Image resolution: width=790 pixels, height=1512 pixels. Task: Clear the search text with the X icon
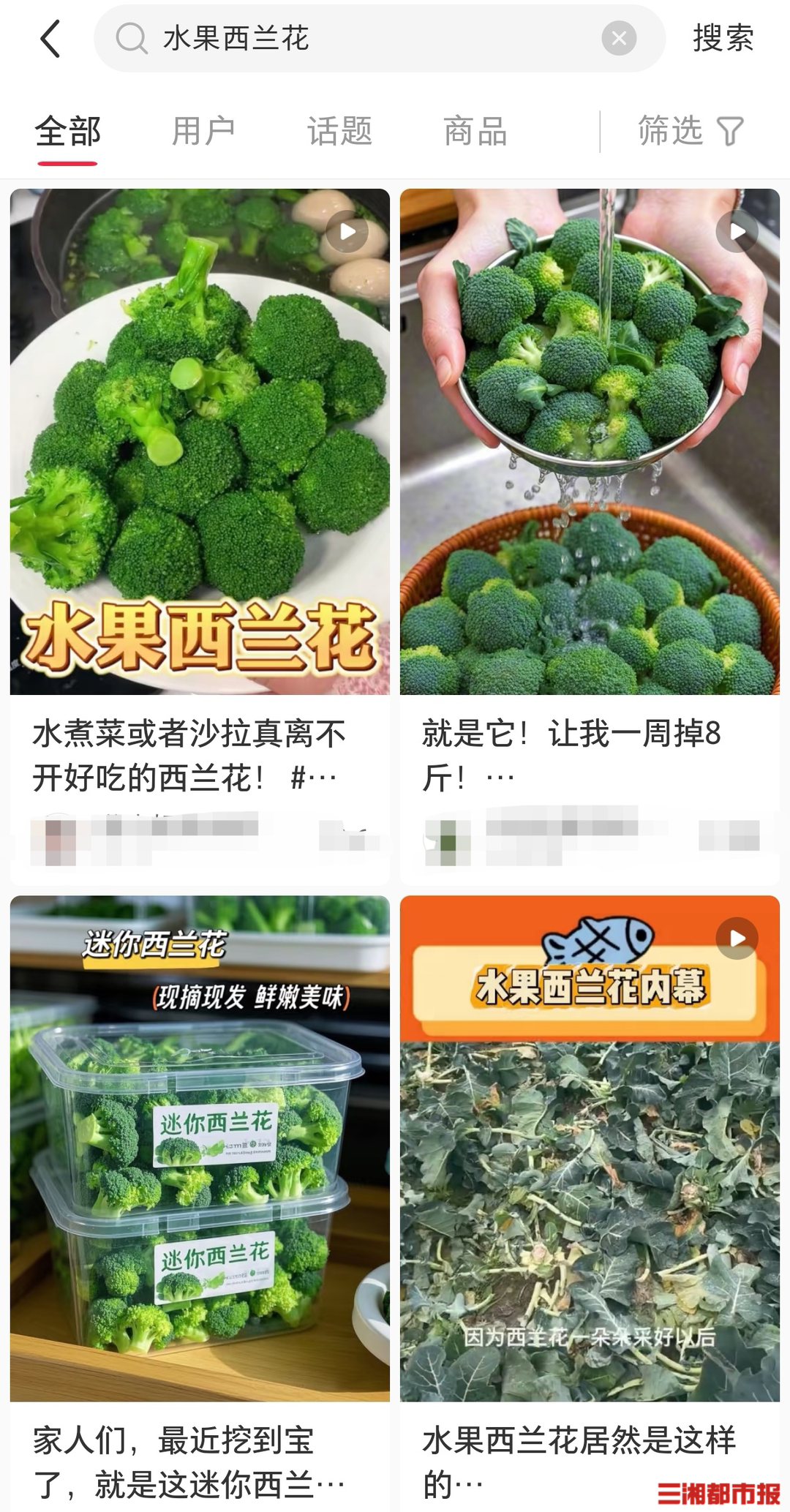[619, 39]
